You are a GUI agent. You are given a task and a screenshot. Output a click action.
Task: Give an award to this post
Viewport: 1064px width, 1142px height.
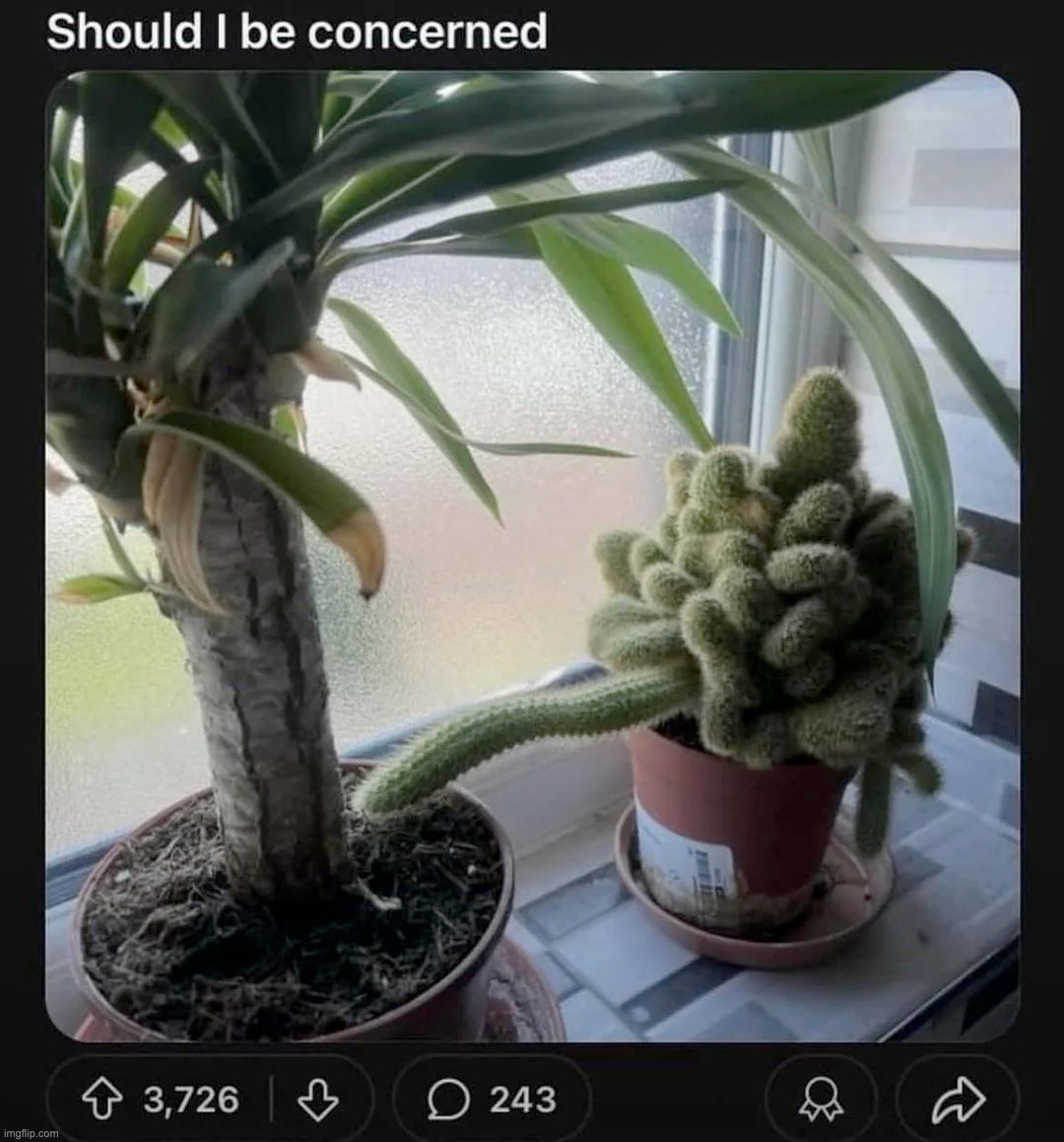click(821, 1099)
